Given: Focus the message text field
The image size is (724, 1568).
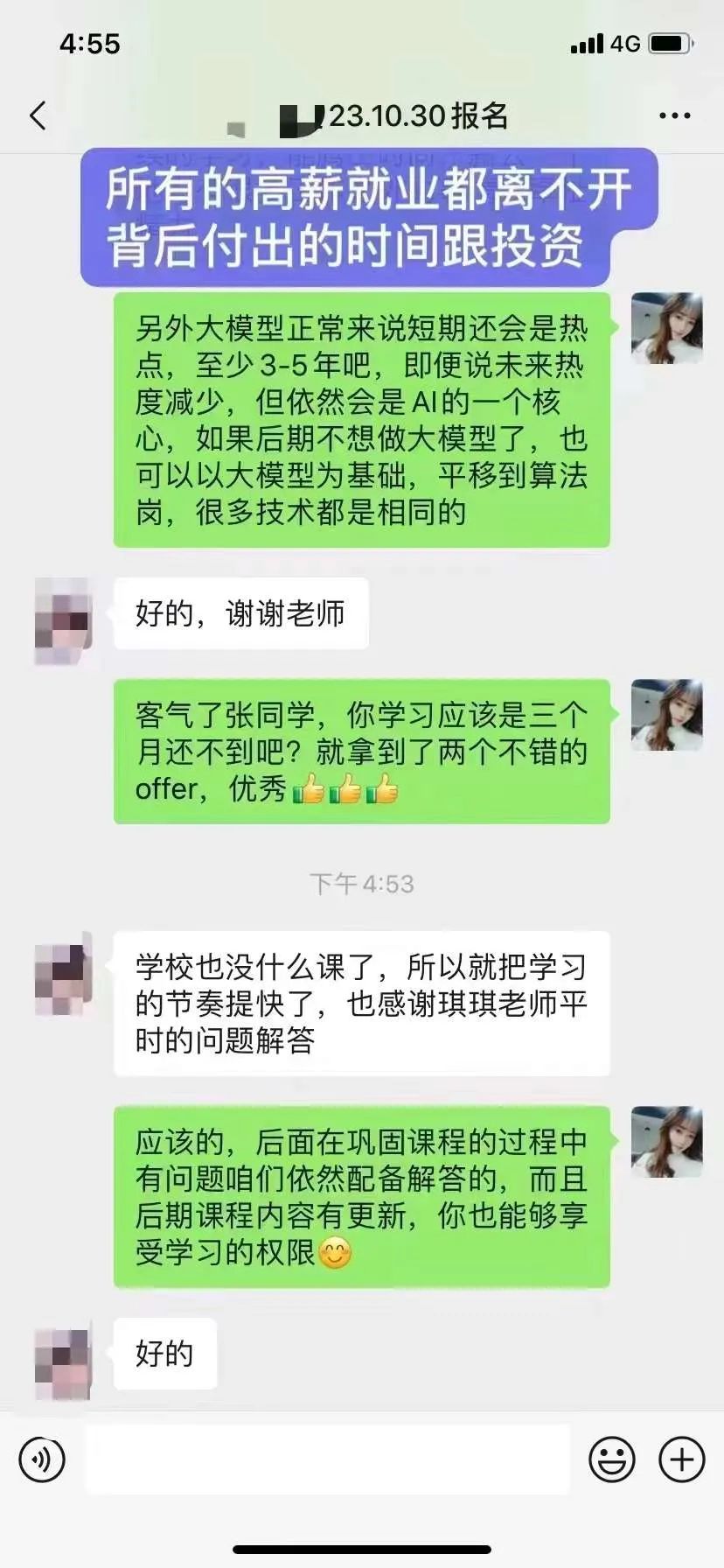Looking at the screenshot, I should point(327,1459).
